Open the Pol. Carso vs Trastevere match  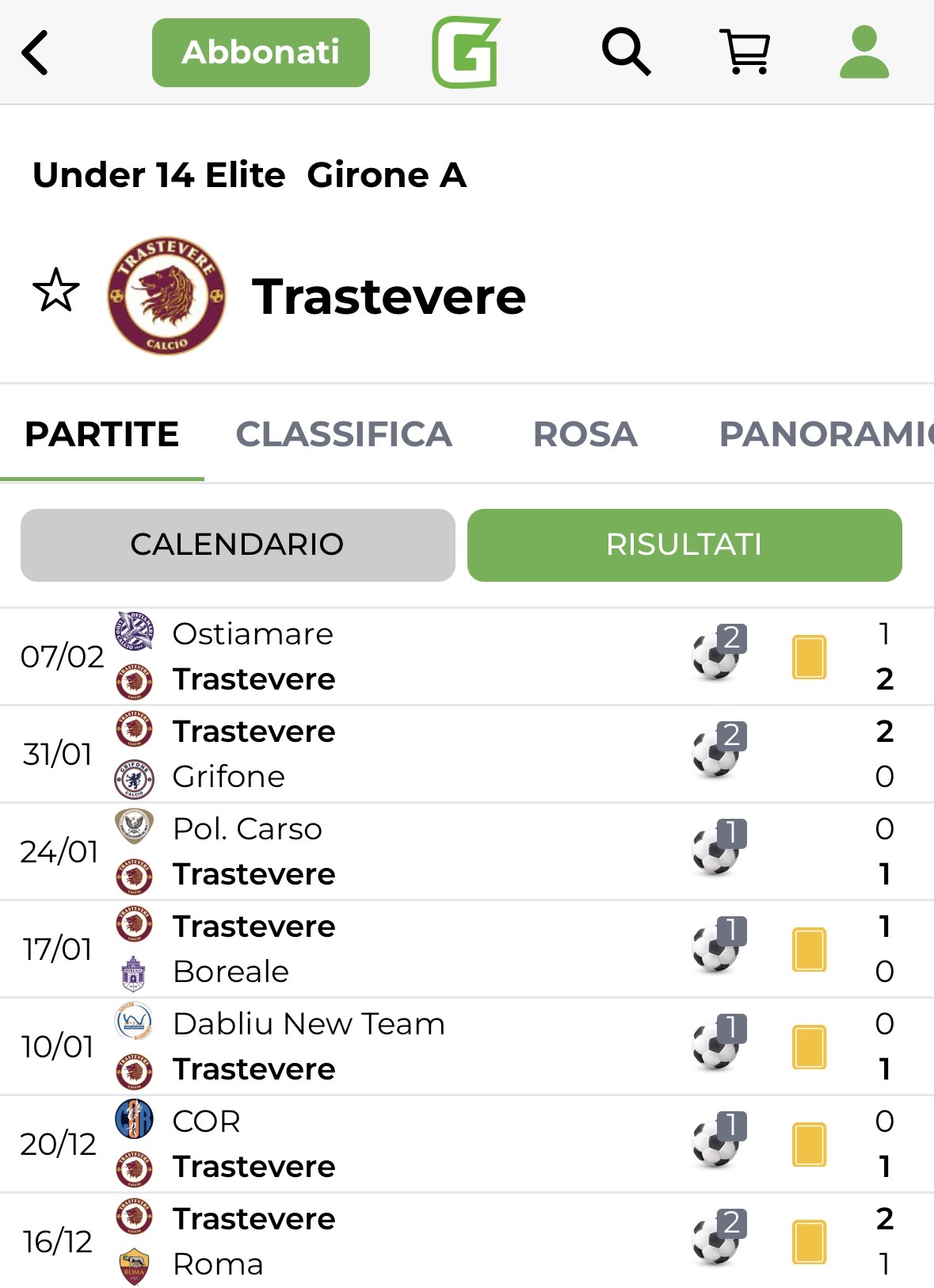click(396, 851)
